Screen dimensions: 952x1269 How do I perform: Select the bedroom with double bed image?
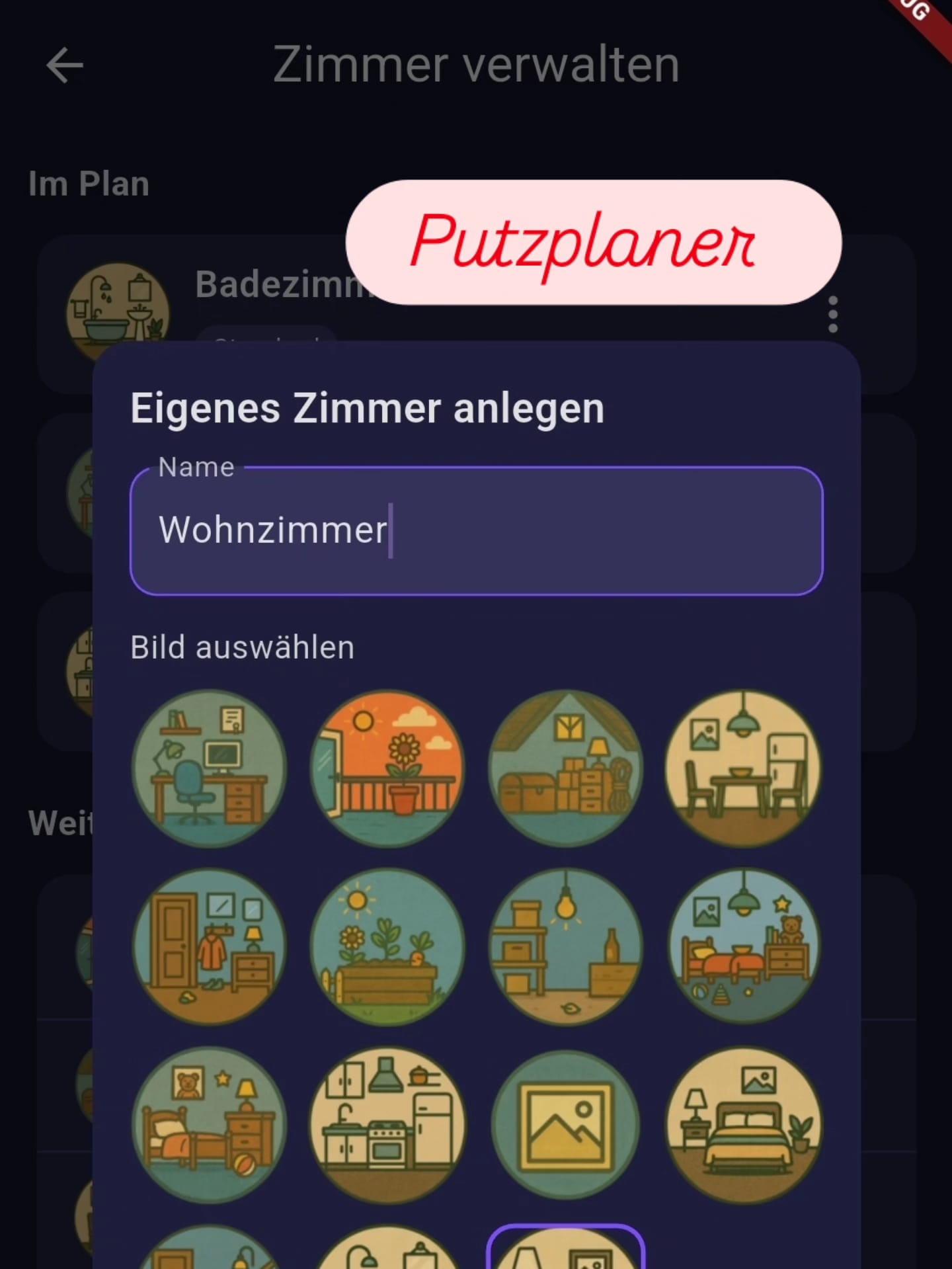742,1126
